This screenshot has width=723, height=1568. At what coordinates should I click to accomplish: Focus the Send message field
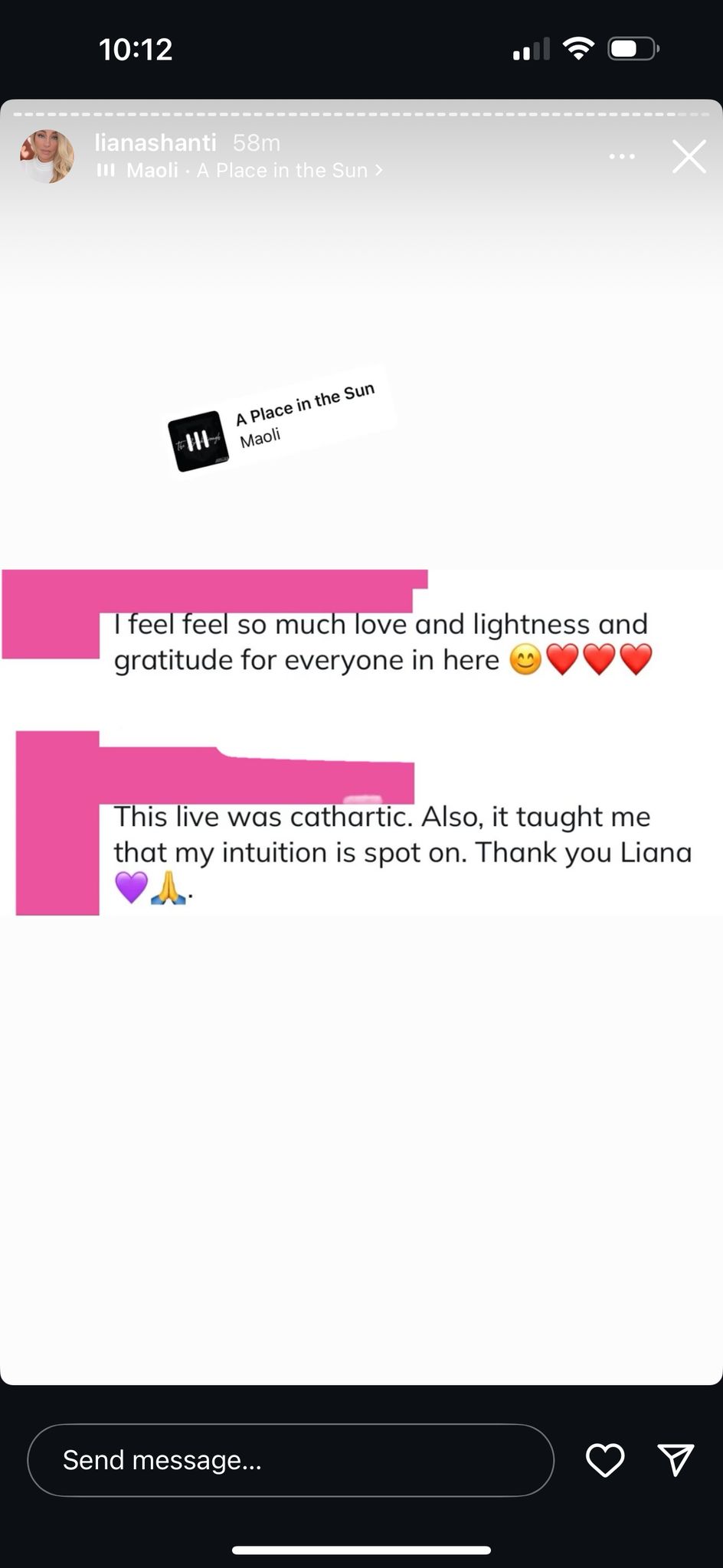pyautogui.click(x=291, y=1460)
